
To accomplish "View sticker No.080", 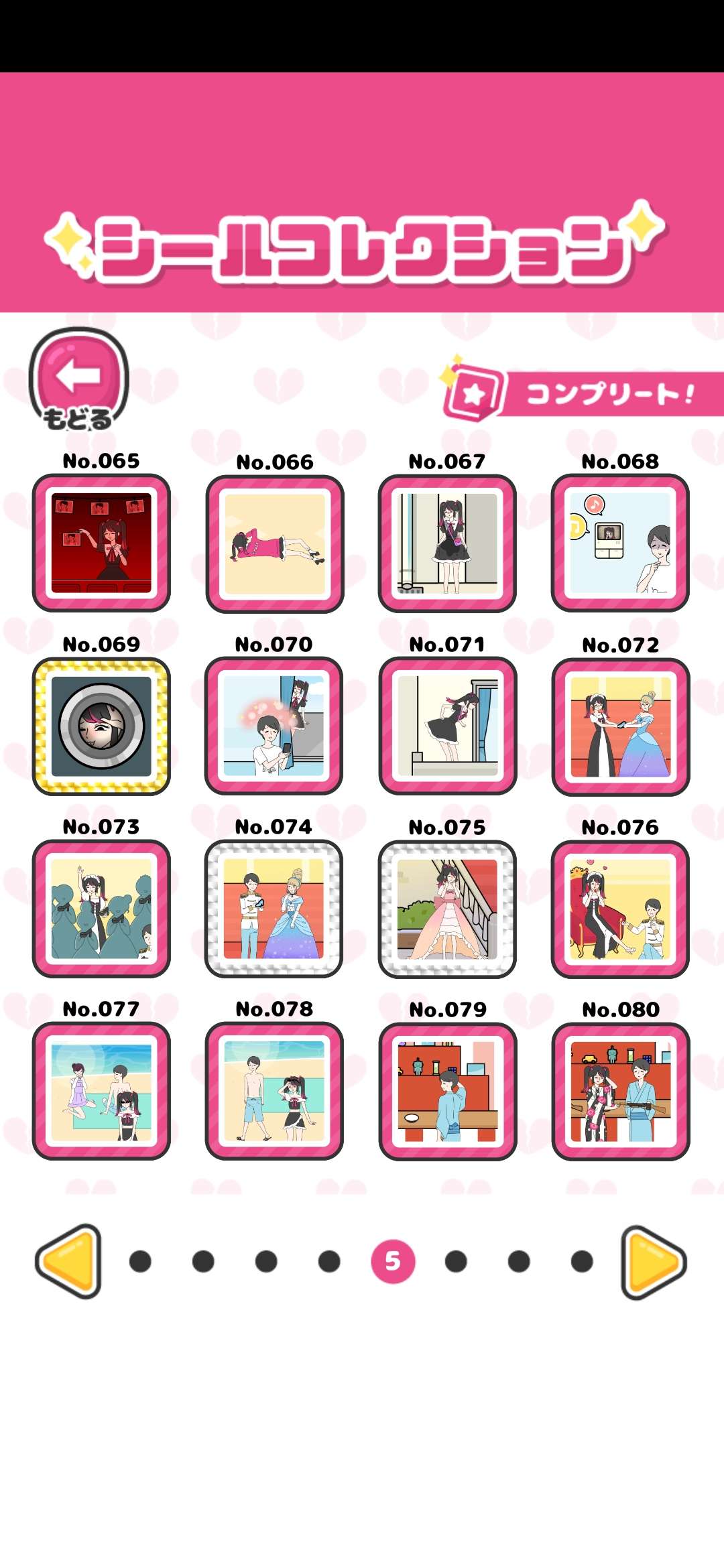I will [620, 1092].
